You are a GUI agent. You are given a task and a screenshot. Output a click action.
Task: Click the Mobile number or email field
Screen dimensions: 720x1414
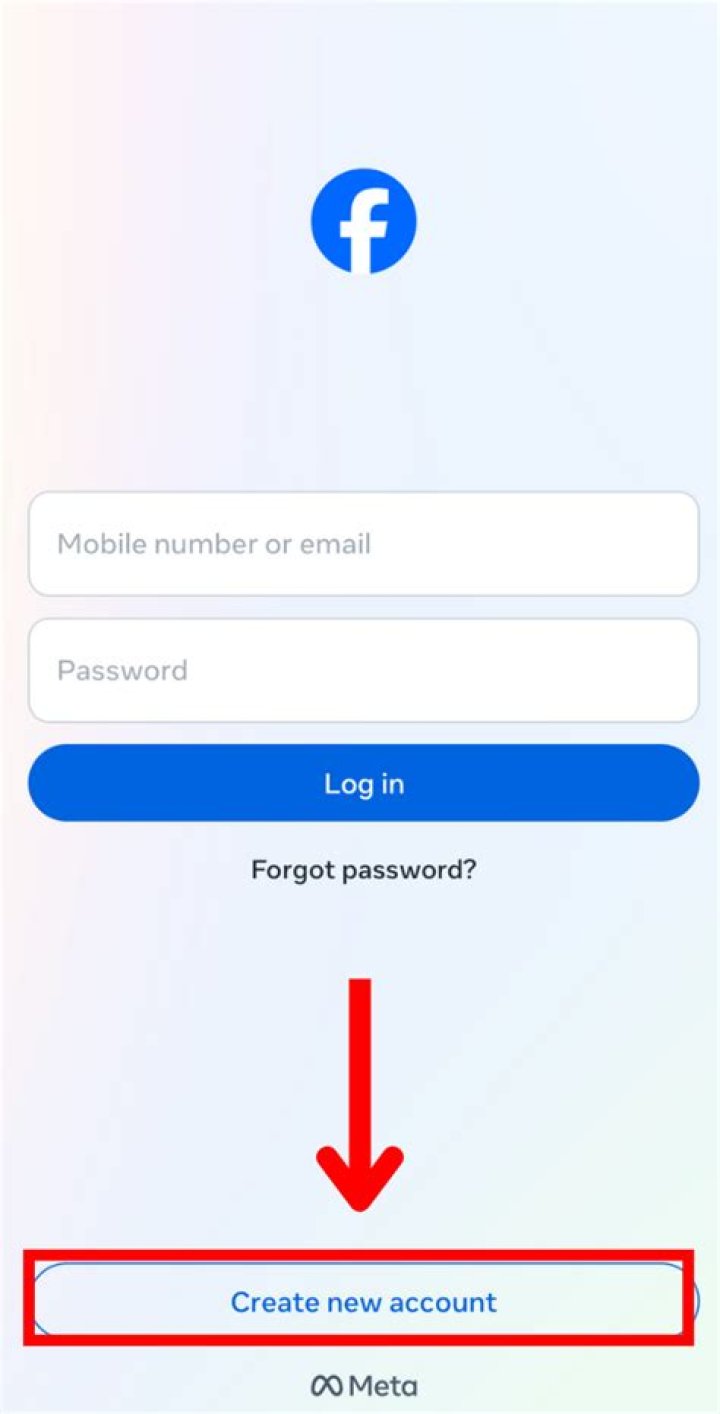363,544
